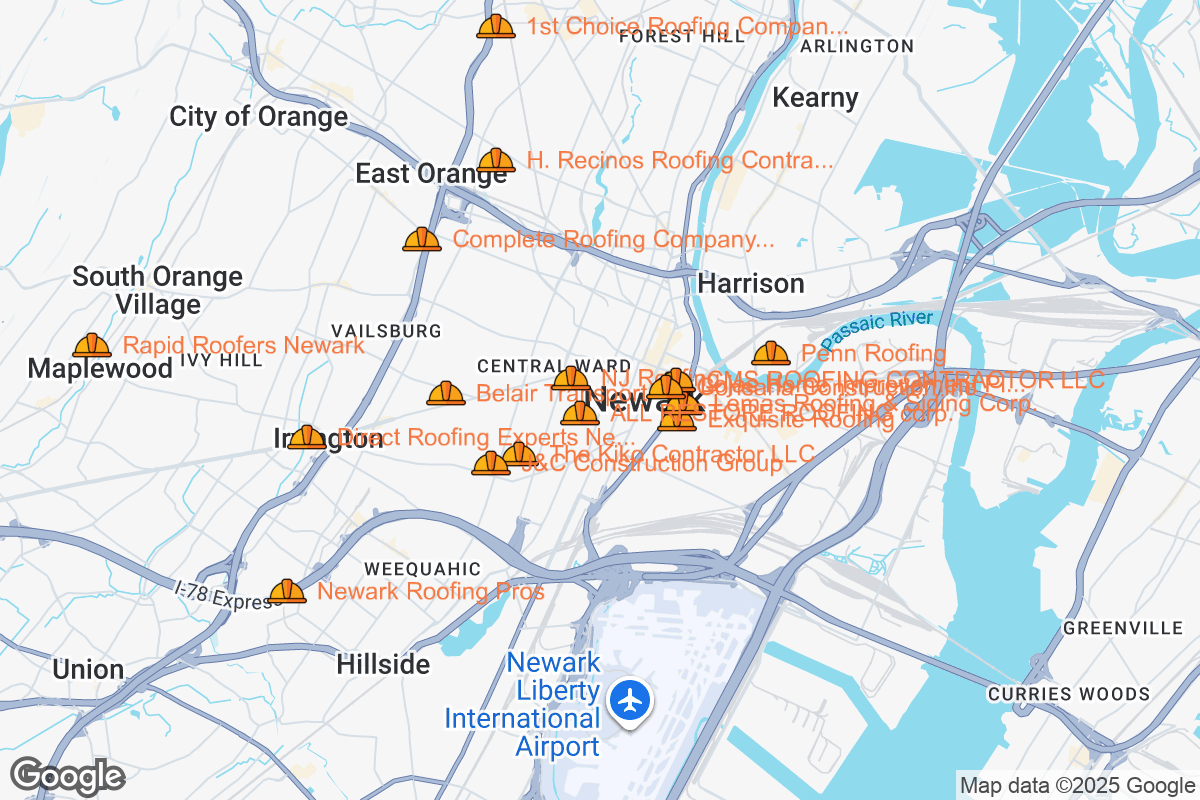1200x800 pixels.
Task: Select the Penn Roofing marker
Action: pos(770,353)
